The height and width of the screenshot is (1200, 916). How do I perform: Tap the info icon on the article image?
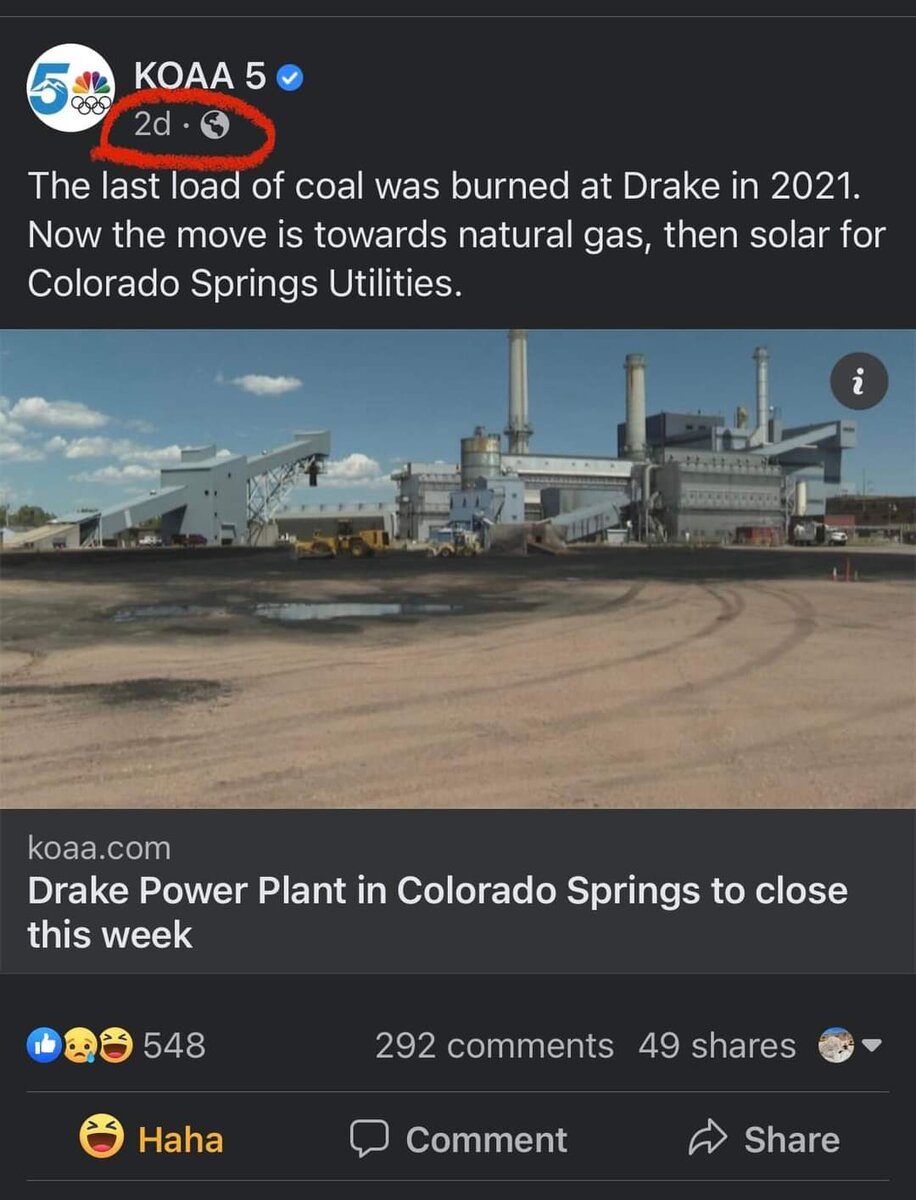pos(858,380)
